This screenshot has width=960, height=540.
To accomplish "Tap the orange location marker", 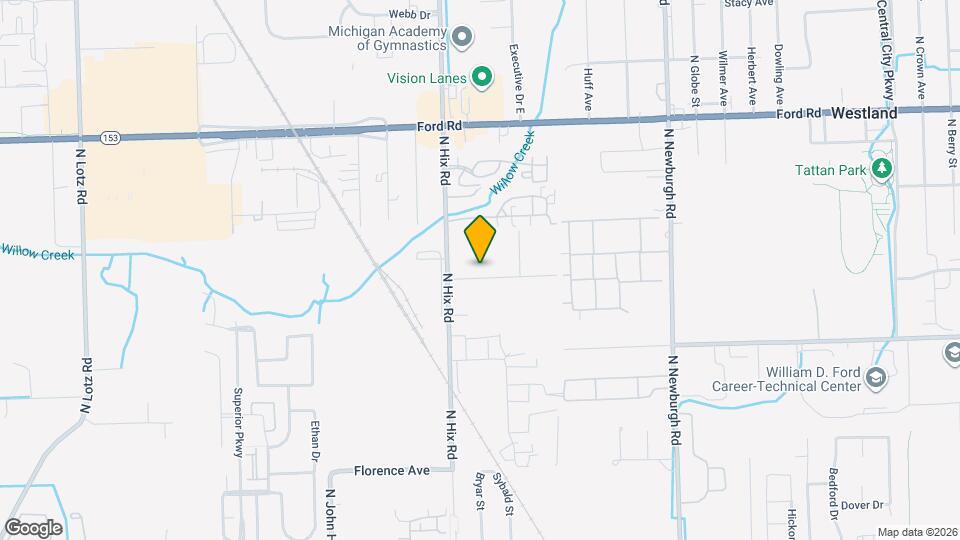I will coord(481,239).
